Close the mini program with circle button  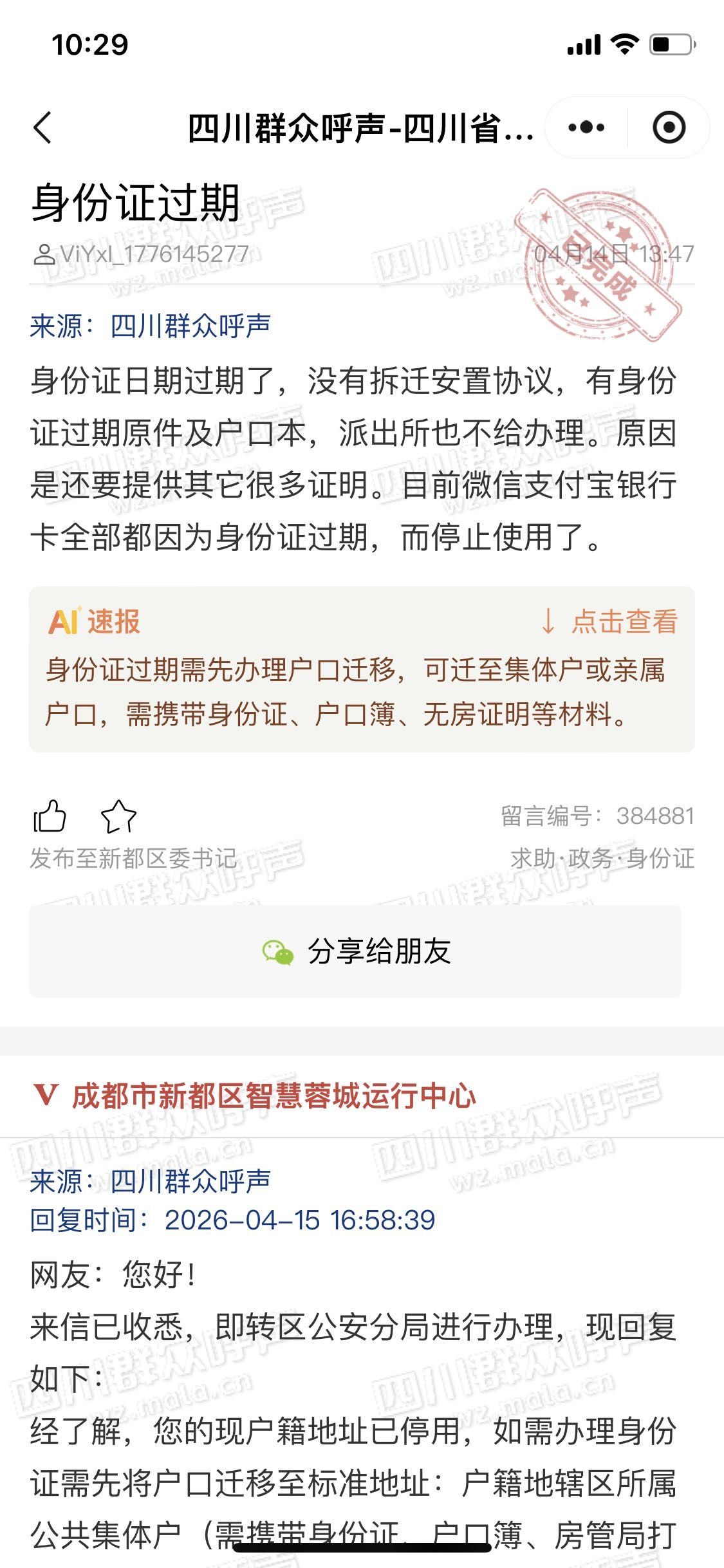(x=669, y=127)
